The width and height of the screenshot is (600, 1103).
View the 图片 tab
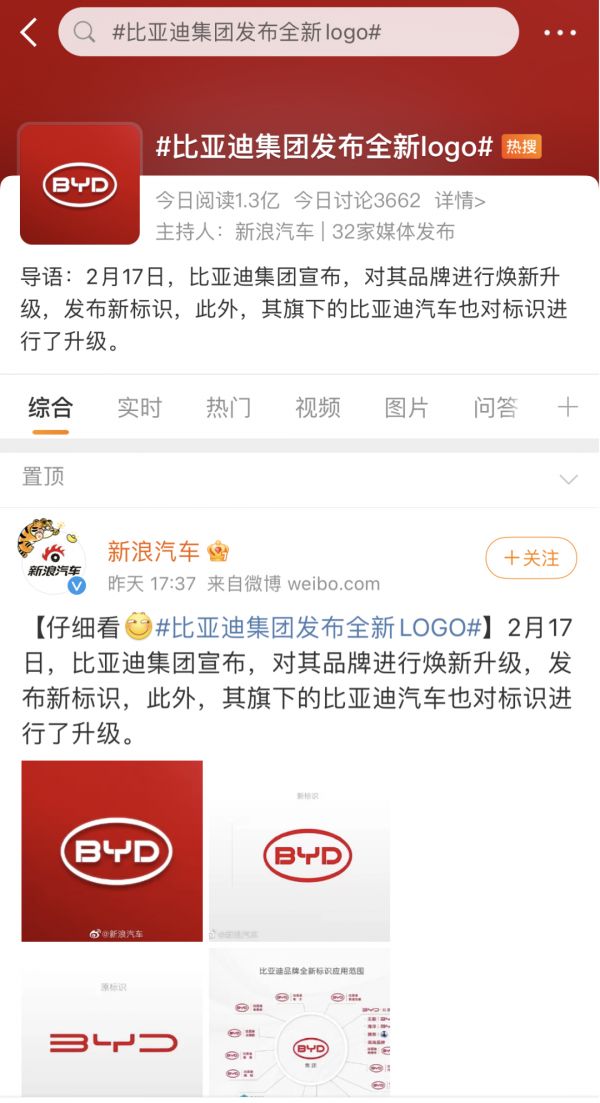point(406,407)
